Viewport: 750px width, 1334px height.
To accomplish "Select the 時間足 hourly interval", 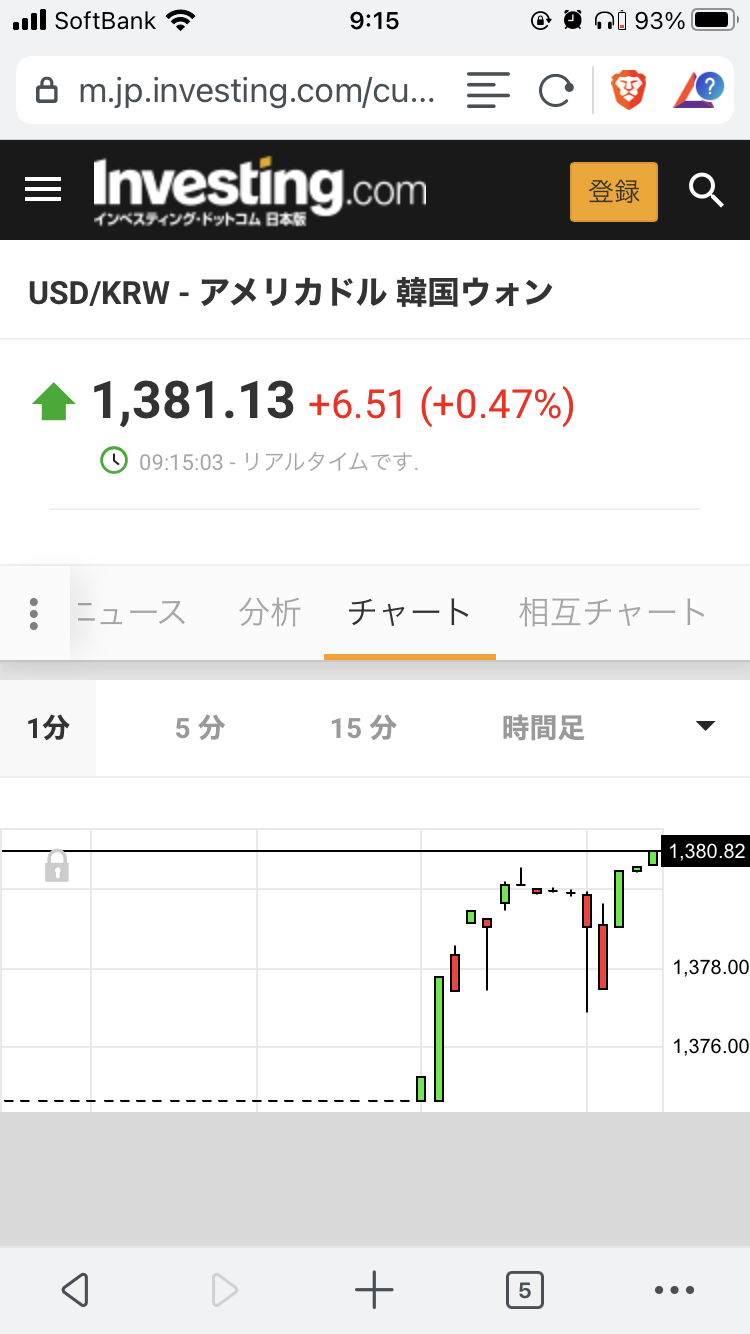I will [x=543, y=728].
